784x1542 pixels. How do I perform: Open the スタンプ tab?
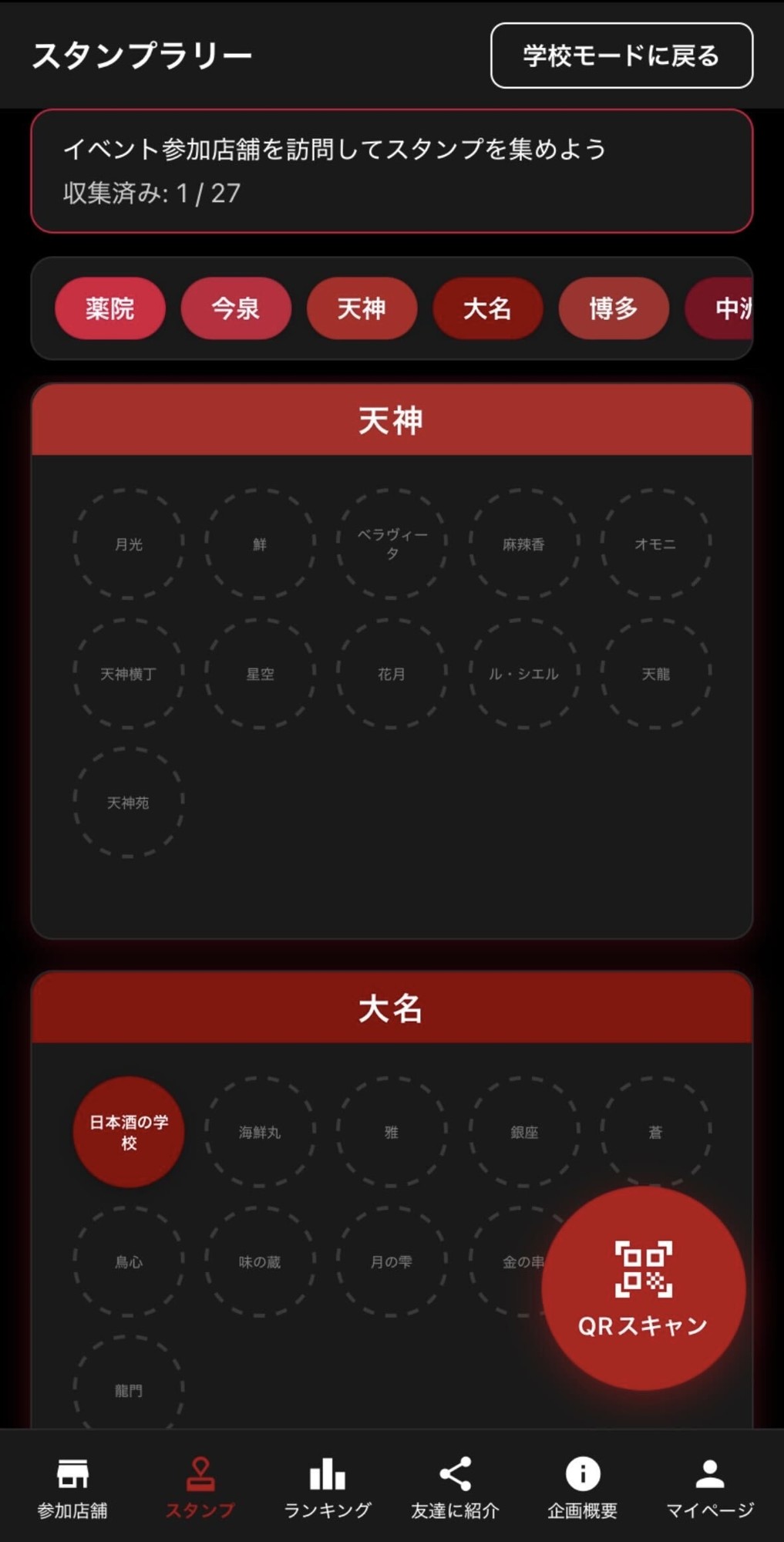pos(200,1487)
